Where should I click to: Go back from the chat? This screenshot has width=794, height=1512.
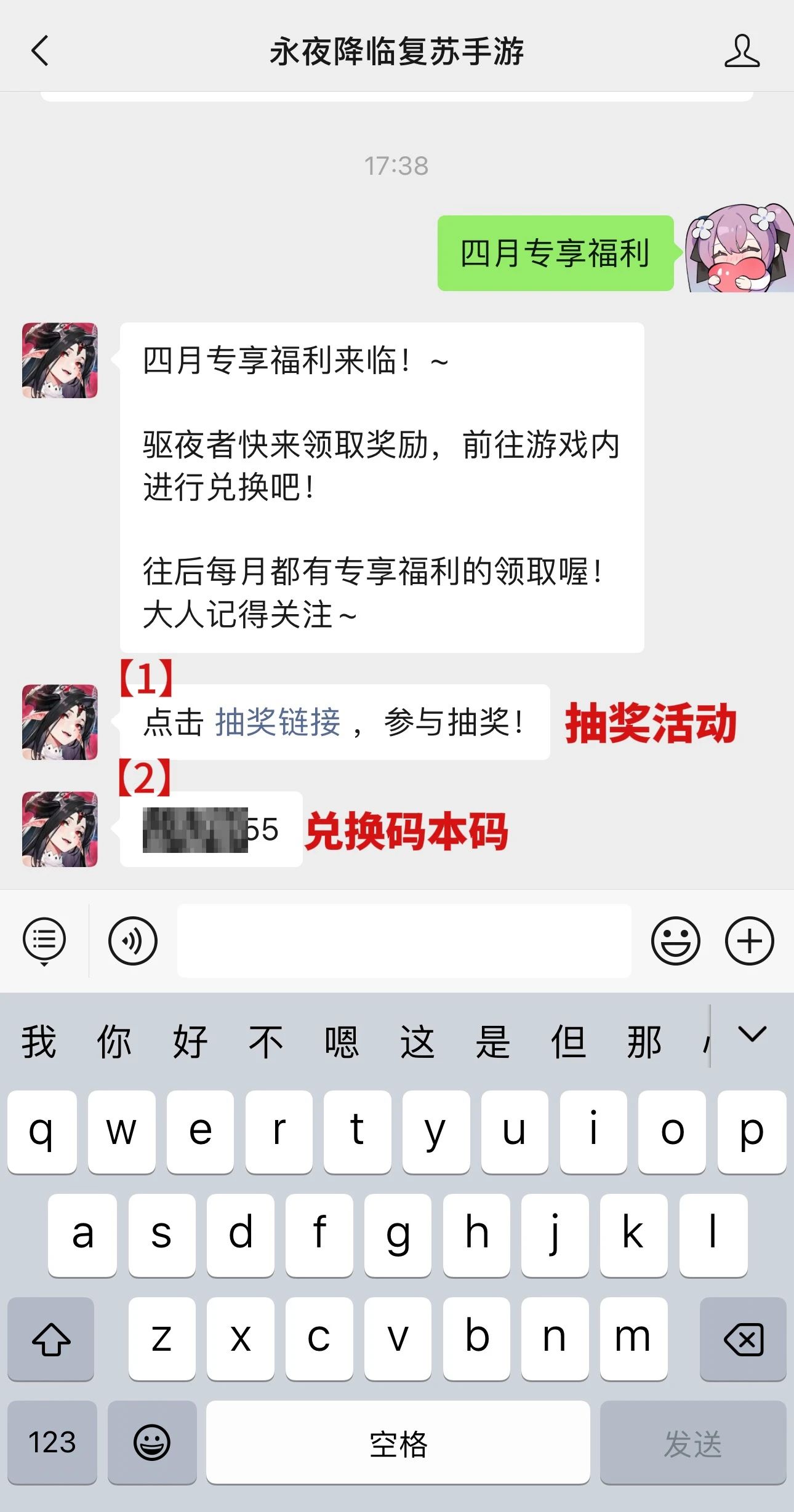tap(40, 50)
